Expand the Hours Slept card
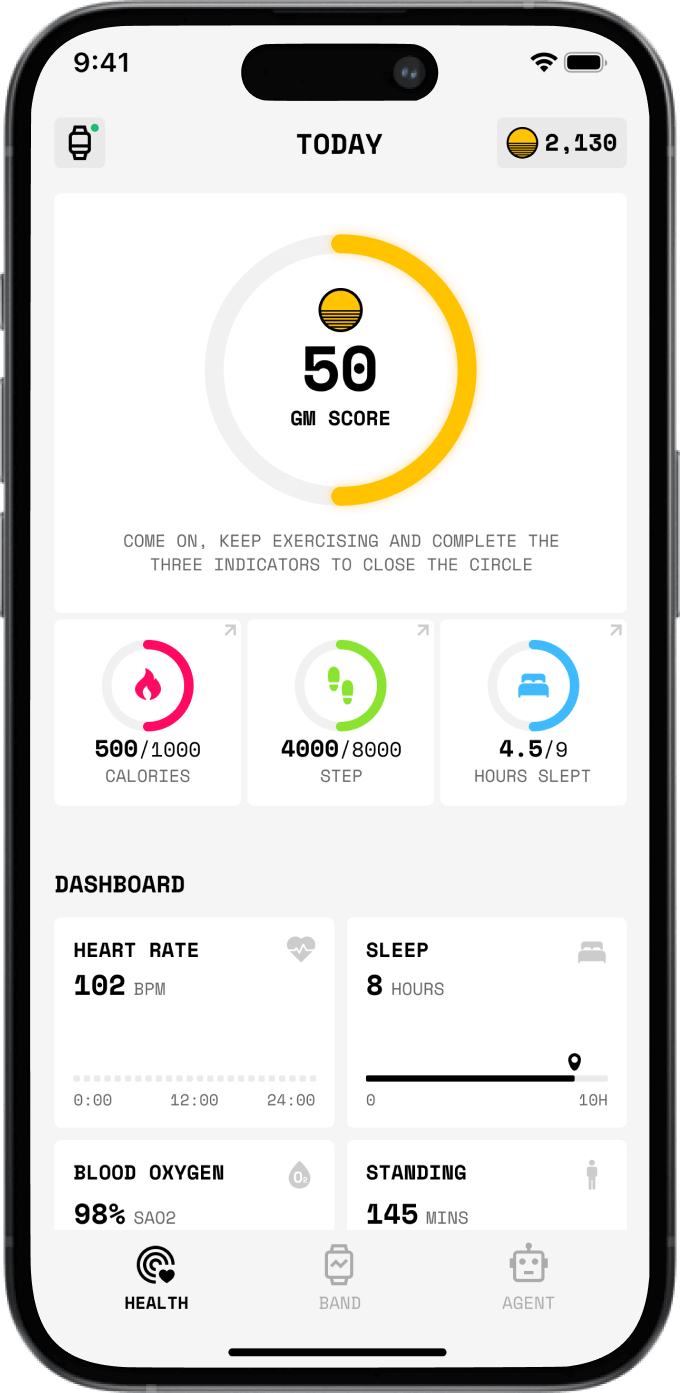The image size is (680, 1393). (534, 712)
